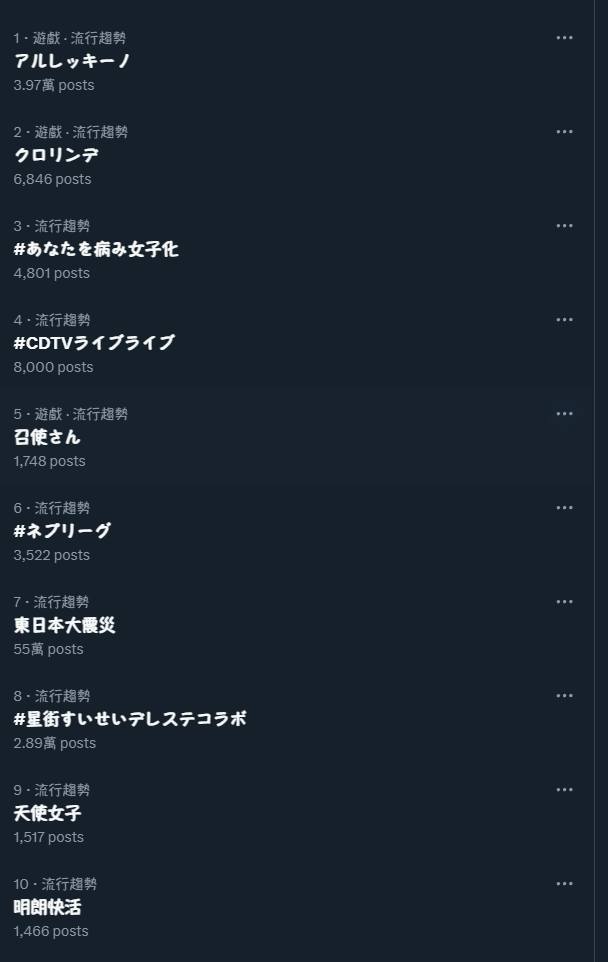Image resolution: width=608 pixels, height=962 pixels.
Task: Open more options for 召使さん
Action: (564, 414)
